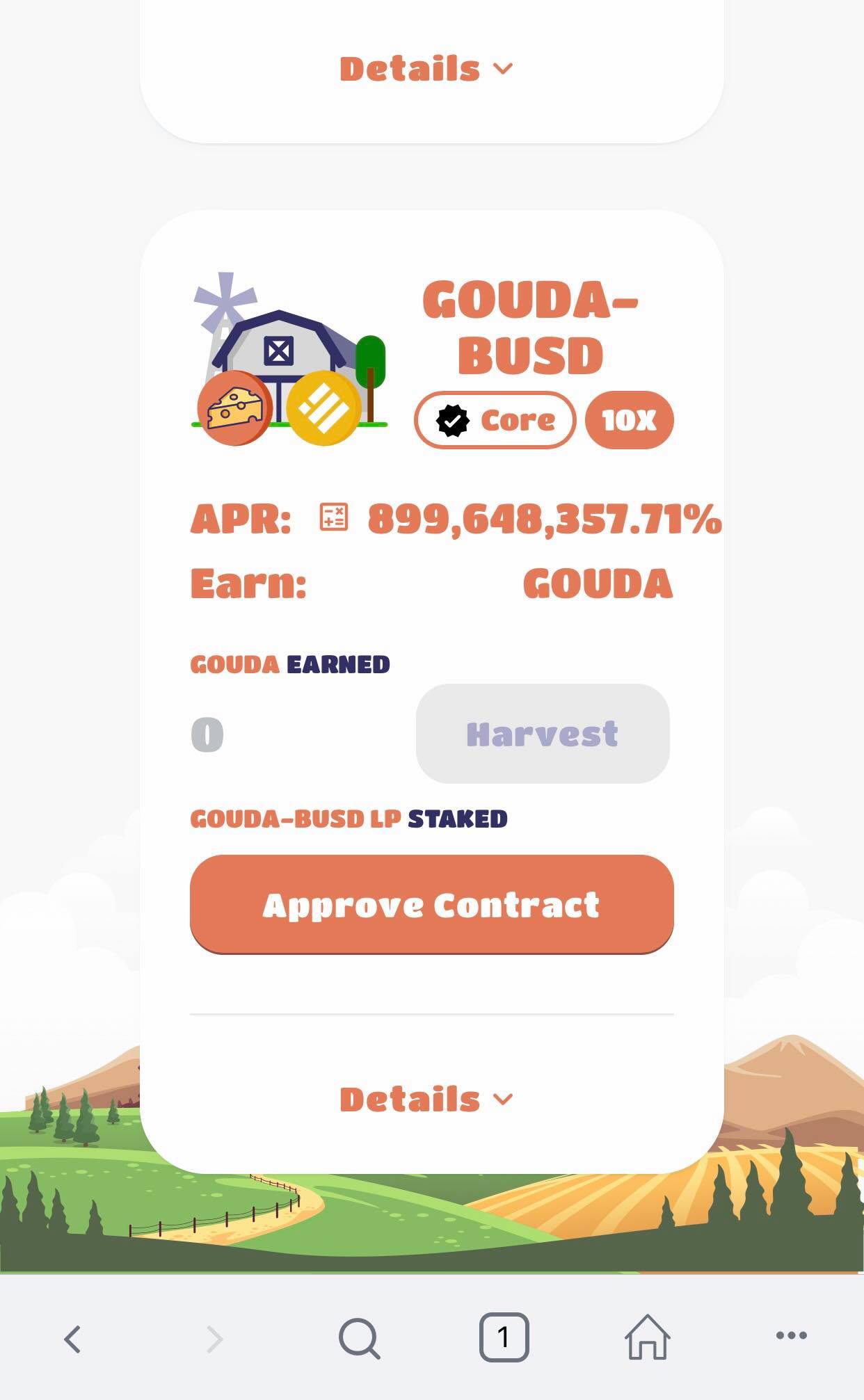Screen dimensions: 864x1400
Task: Go back in the browser
Action: pyautogui.click(x=72, y=1338)
